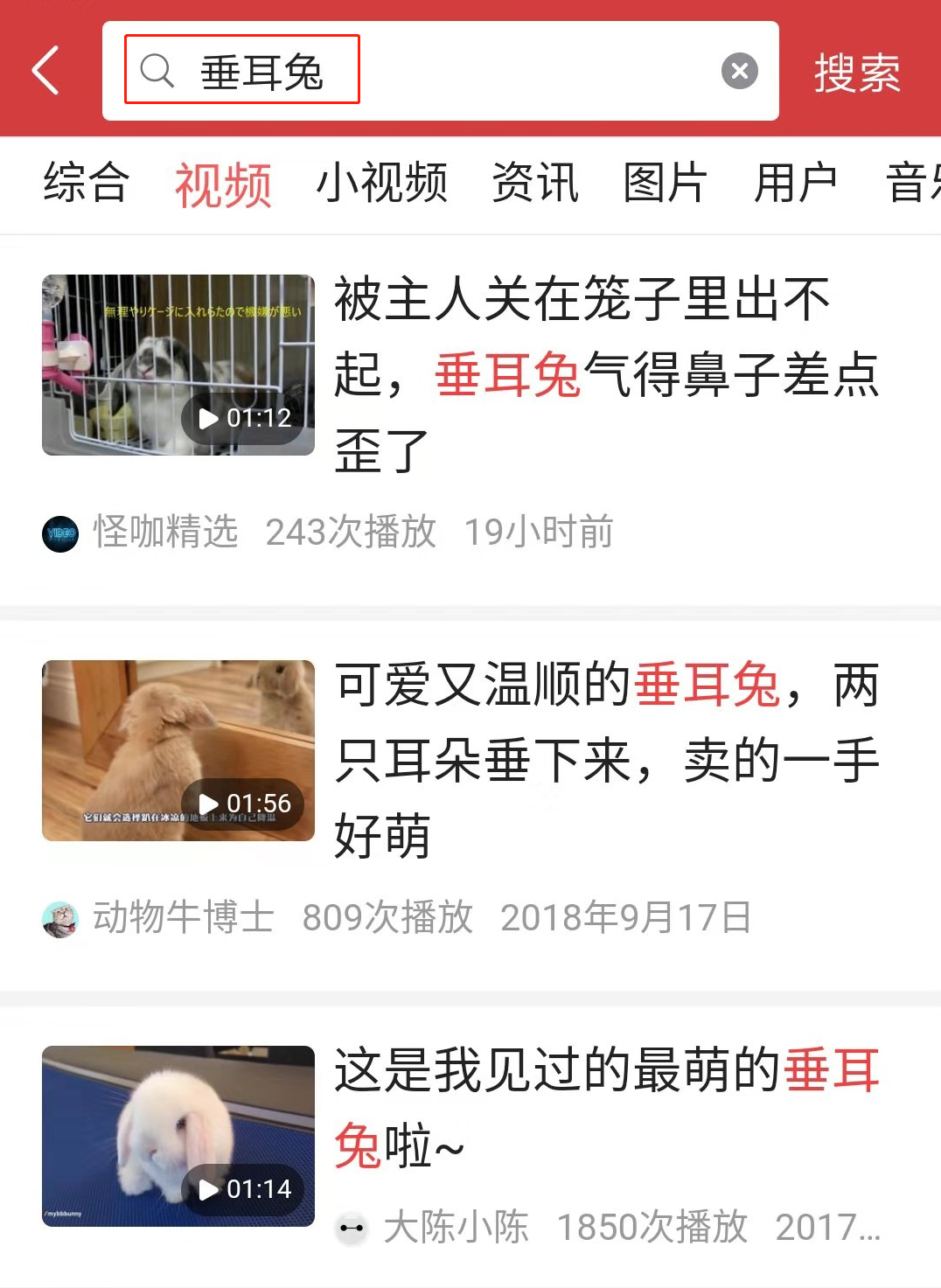This screenshot has height=1288, width=941.
Task: Tap the 搜索 button
Action: [x=856, y=73]
